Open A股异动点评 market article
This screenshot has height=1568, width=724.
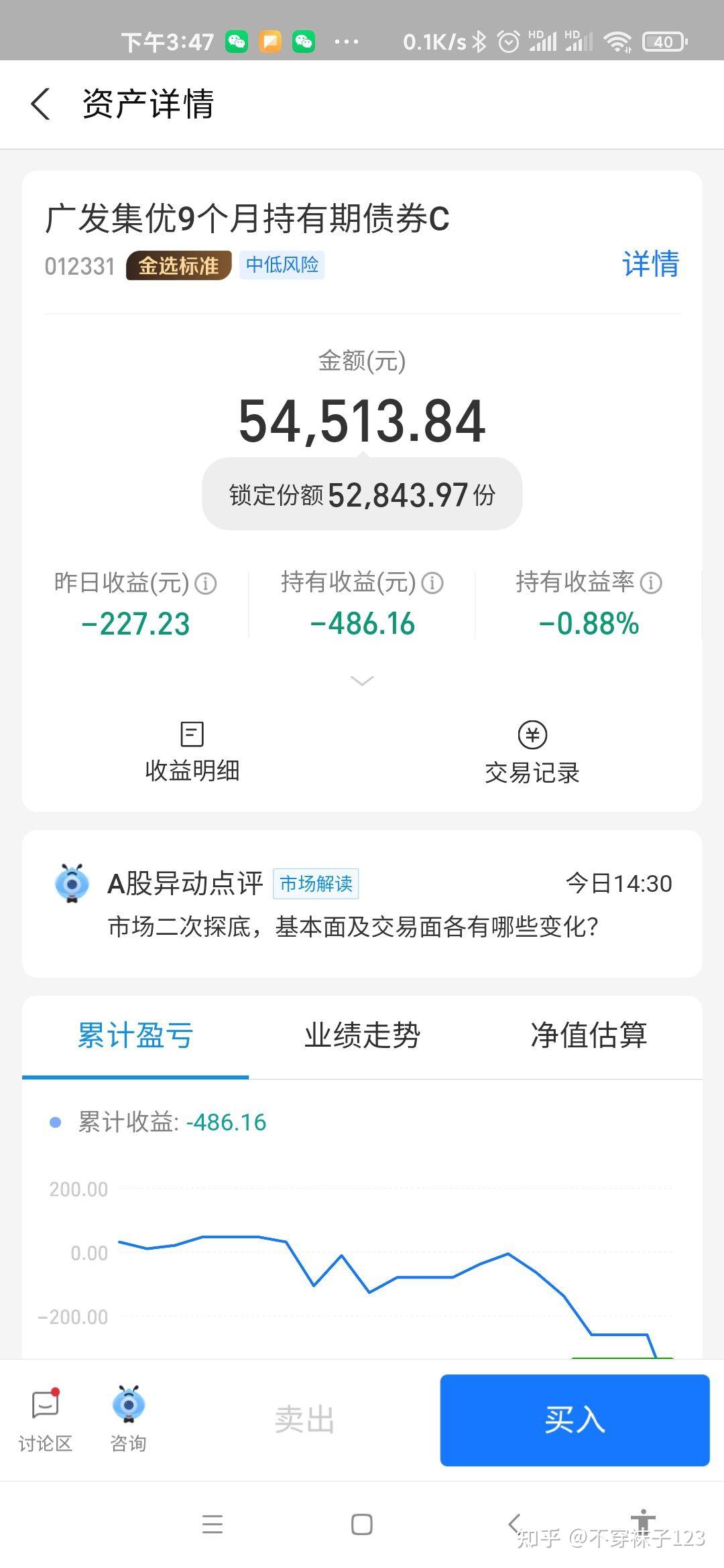362,903
